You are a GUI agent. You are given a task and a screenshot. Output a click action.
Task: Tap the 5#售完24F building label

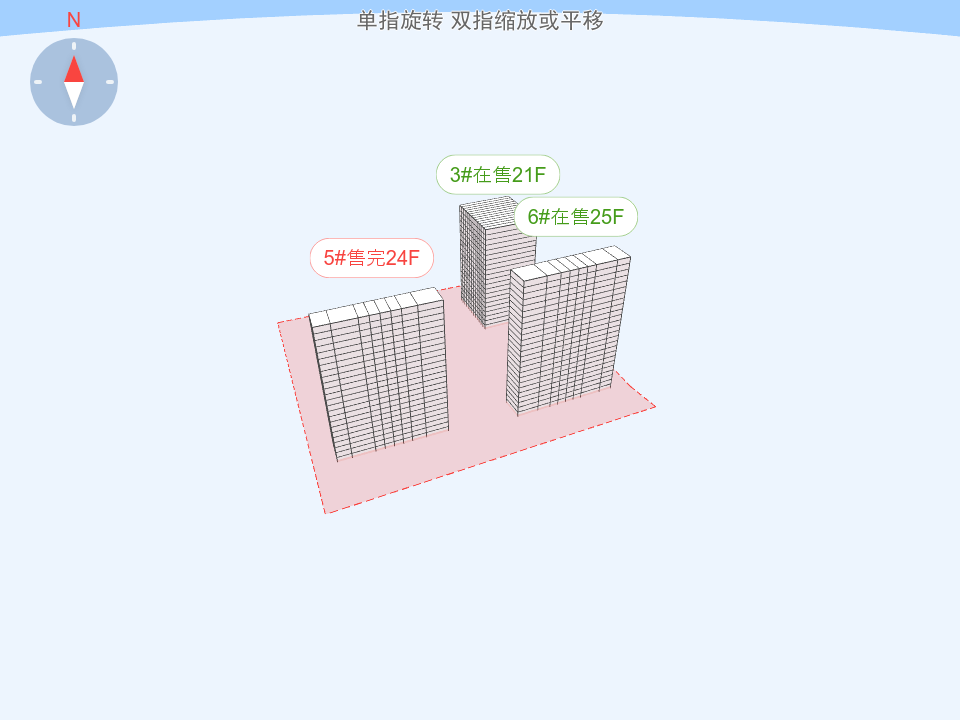click(x=372, y=258)
